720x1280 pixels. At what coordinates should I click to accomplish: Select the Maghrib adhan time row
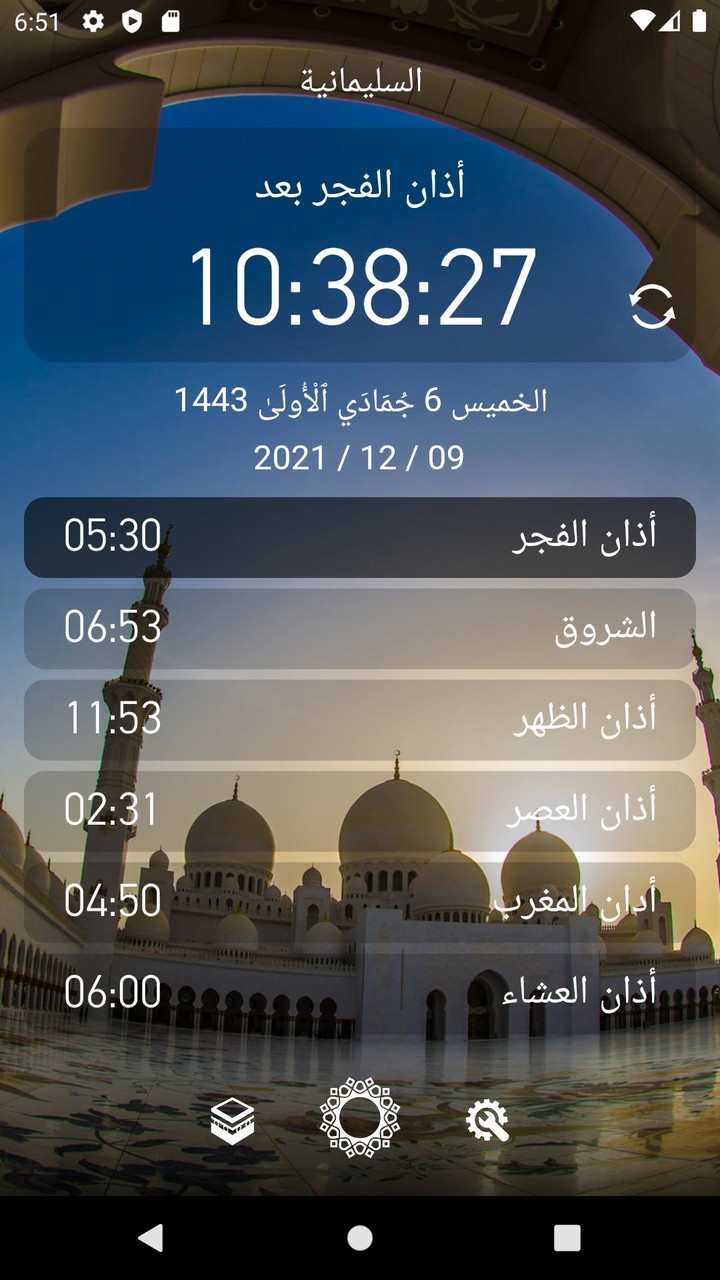(x=360, y=901)
